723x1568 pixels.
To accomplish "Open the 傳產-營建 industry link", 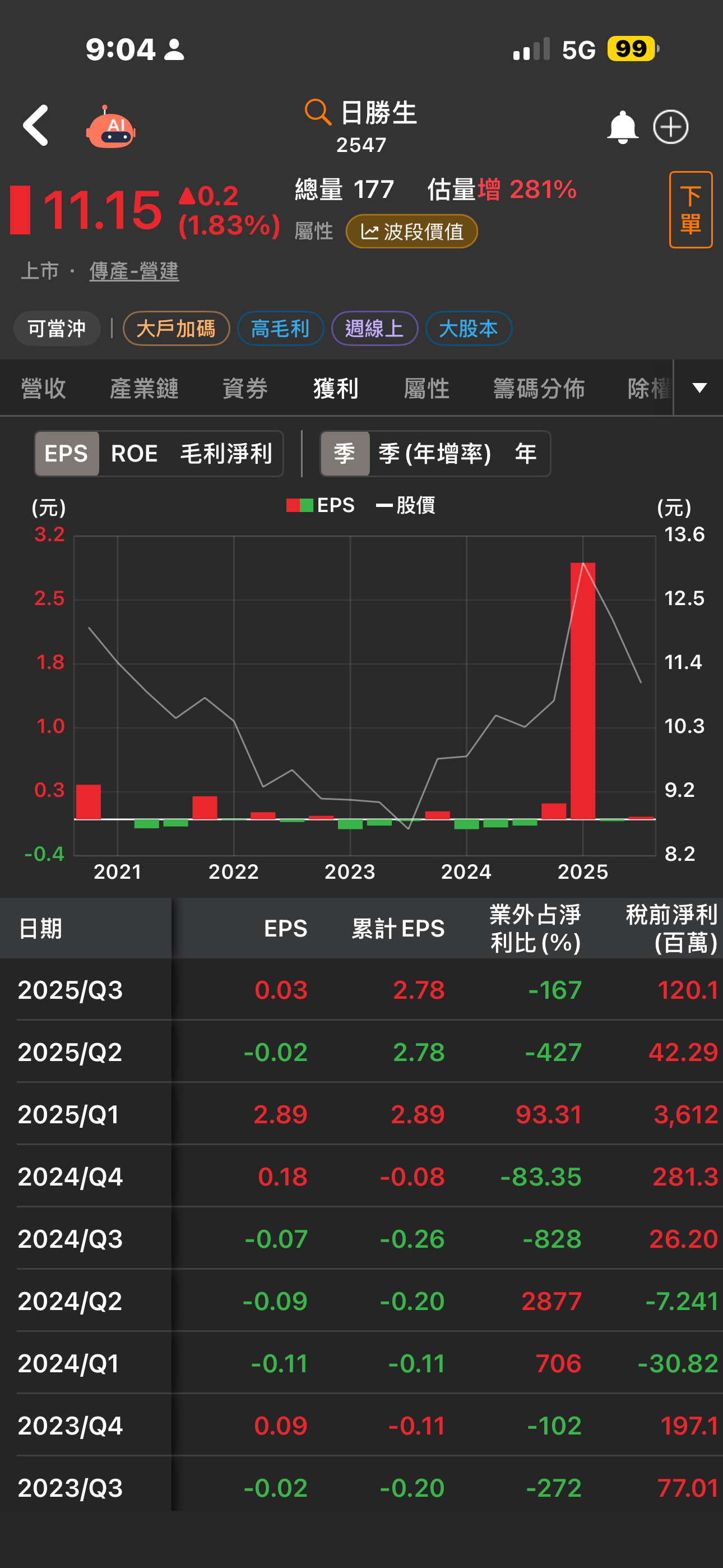I will (134, 271).
